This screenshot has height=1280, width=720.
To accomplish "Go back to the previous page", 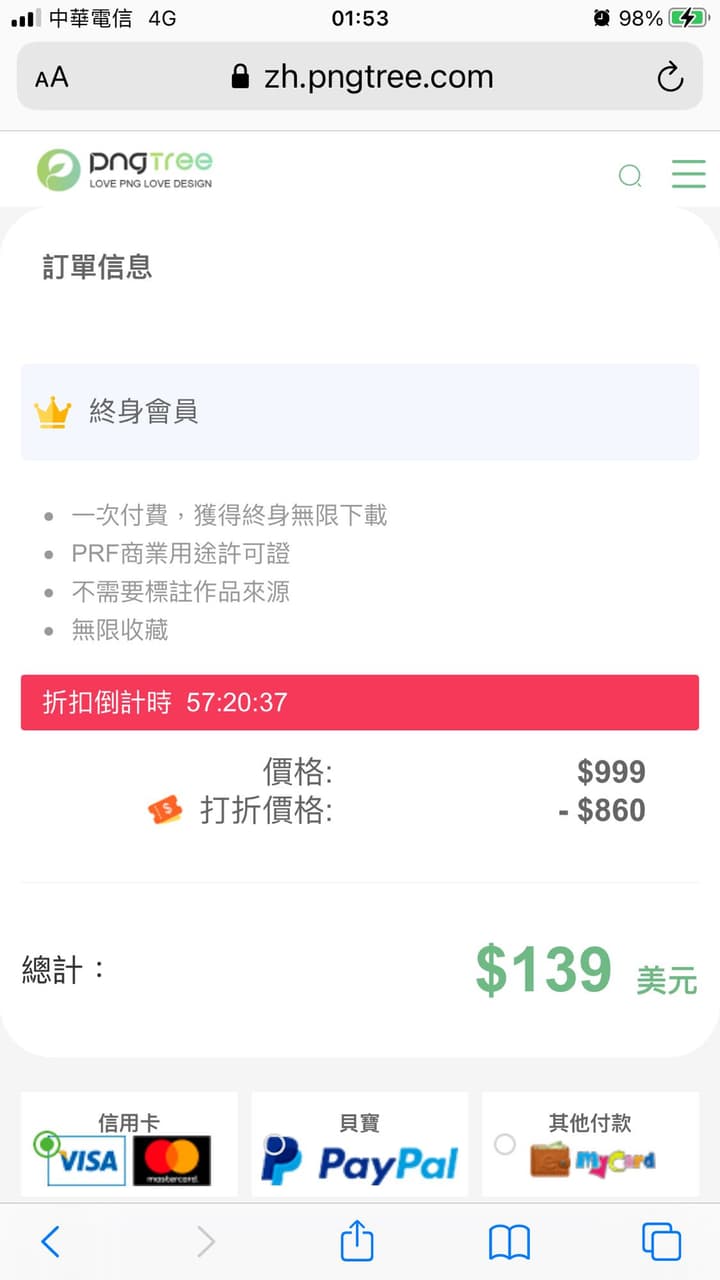I will pyautogui.click(x=50, y=1242).
